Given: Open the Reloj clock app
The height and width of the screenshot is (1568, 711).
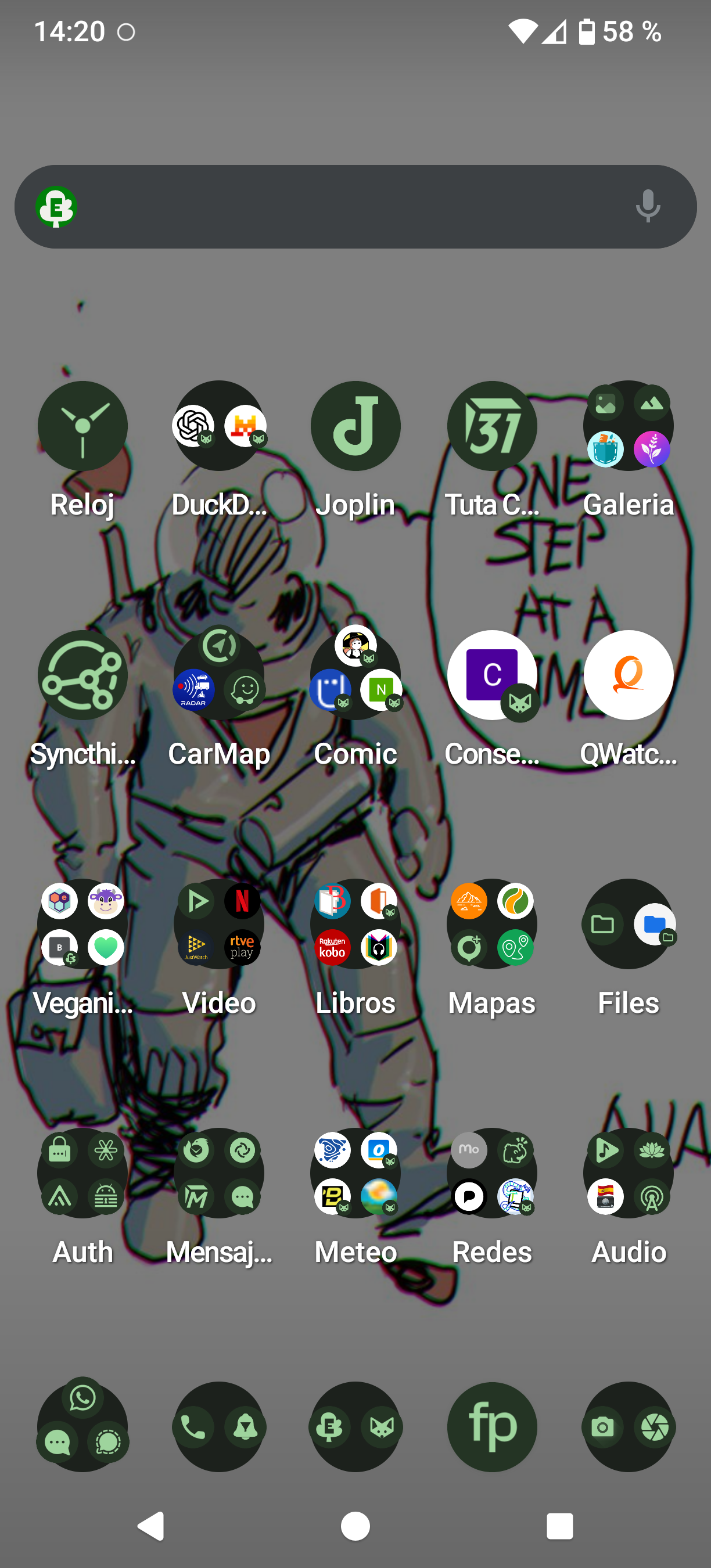Looking at the screenshot, I should pyautogui.click(x=82, y=426).
